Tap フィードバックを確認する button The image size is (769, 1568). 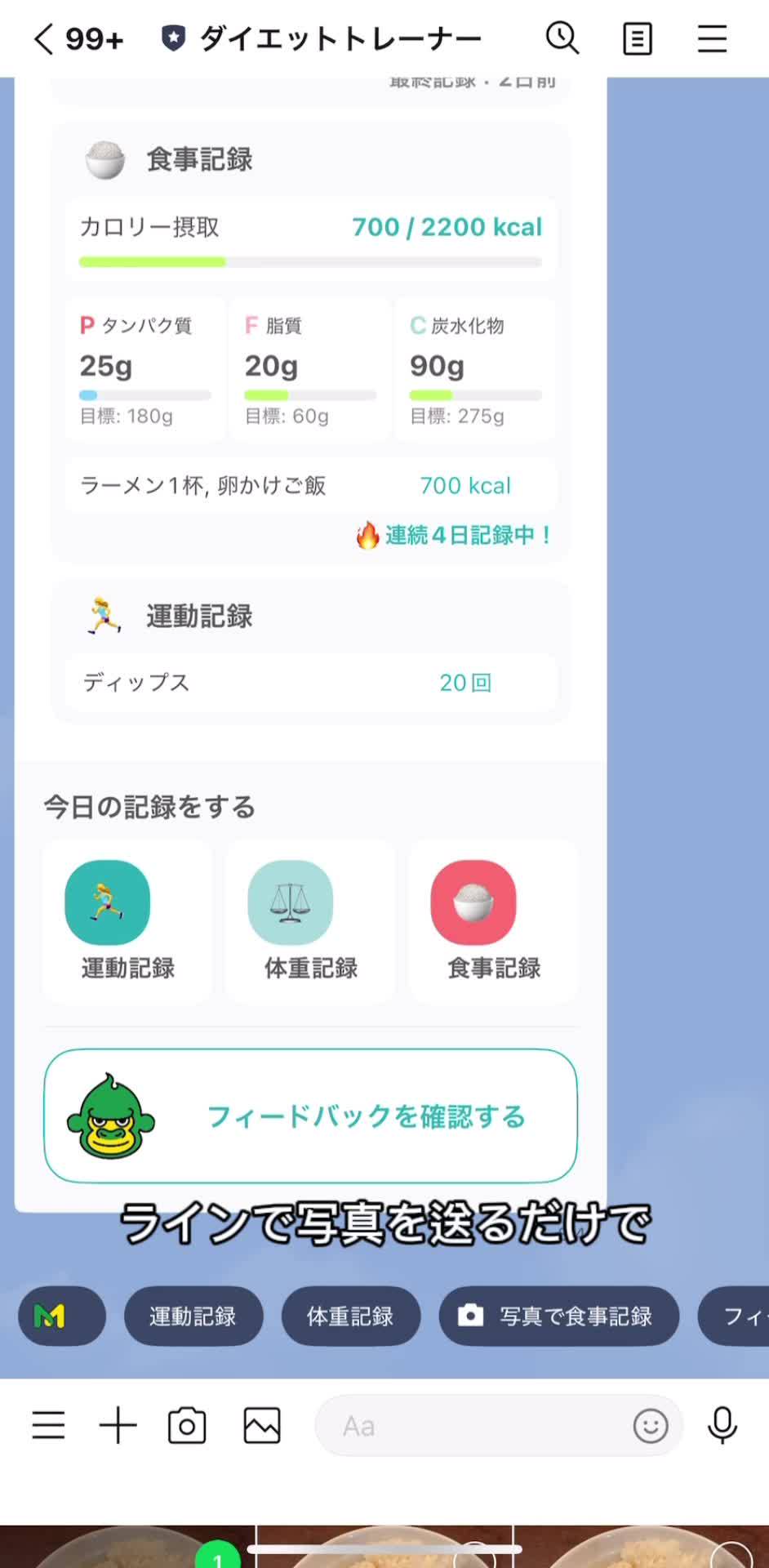pos(310,1116)
